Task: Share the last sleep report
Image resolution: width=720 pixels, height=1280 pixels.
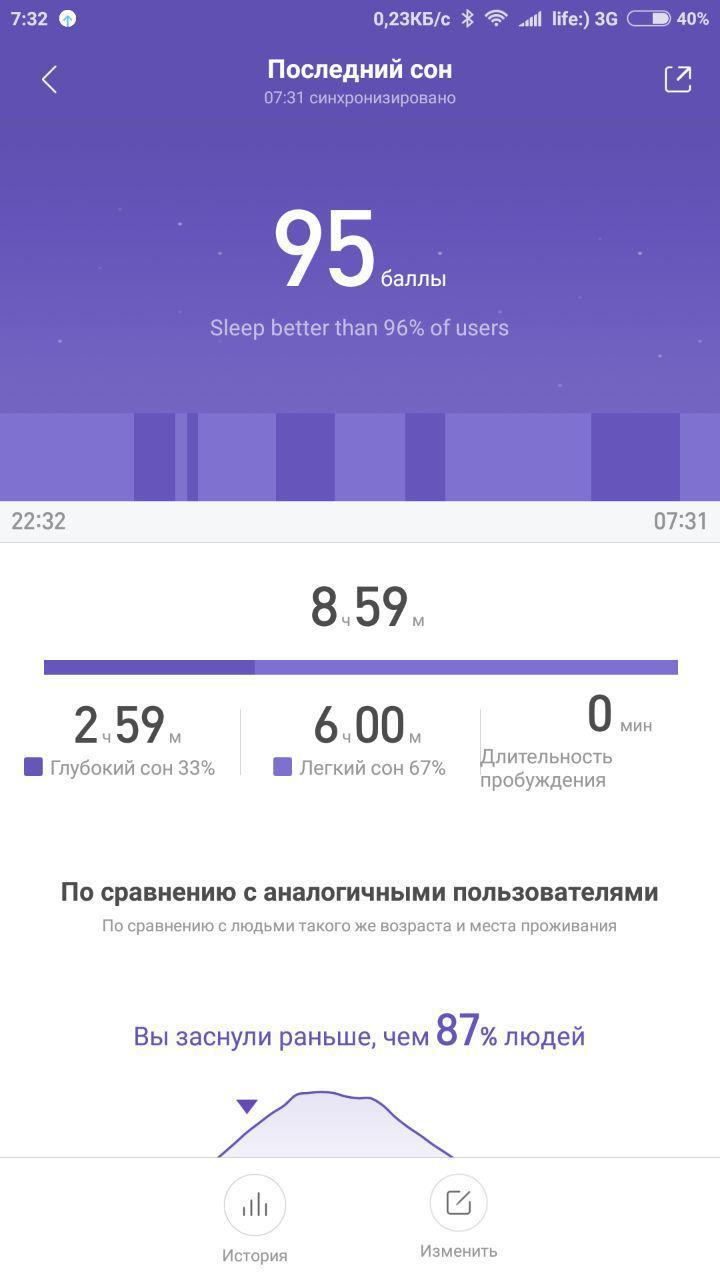Action: pyautogui.click(x=677, y=80)
